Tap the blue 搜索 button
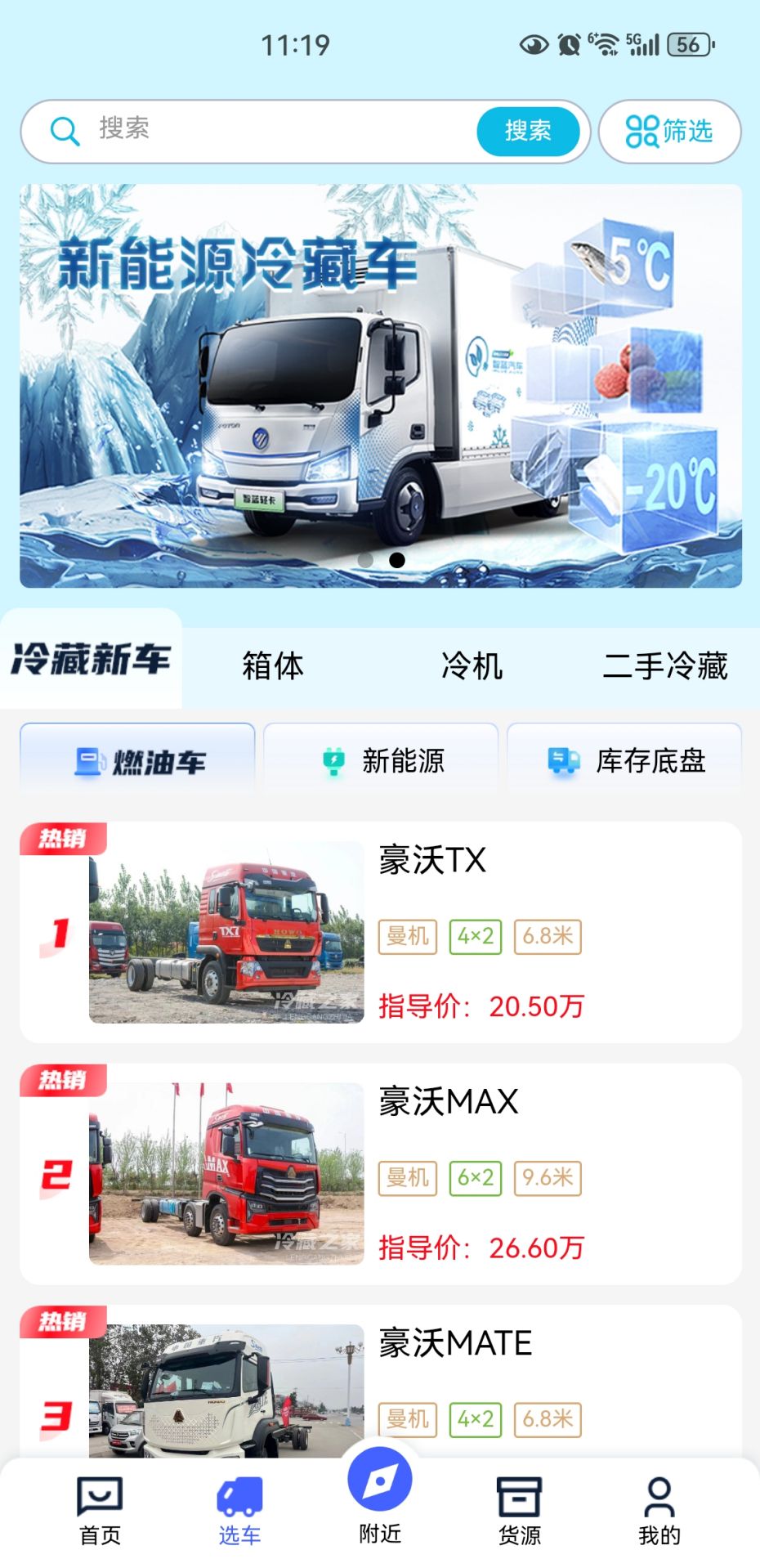 [528, 131]
